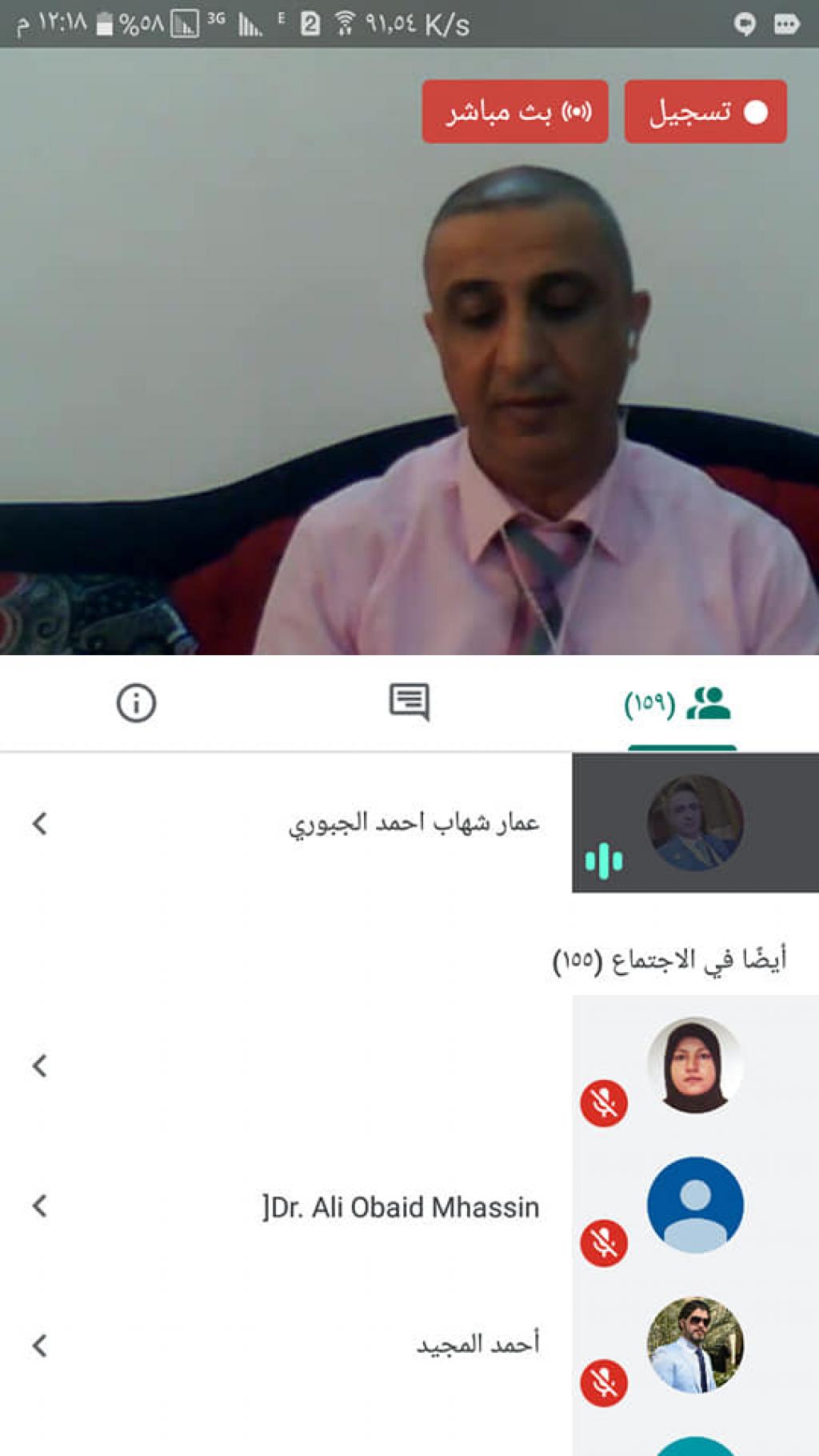Tap the تسجيل recording button
Viewport: 819px width, 1456px height.
pyautogui.click(x=705, y=112)
